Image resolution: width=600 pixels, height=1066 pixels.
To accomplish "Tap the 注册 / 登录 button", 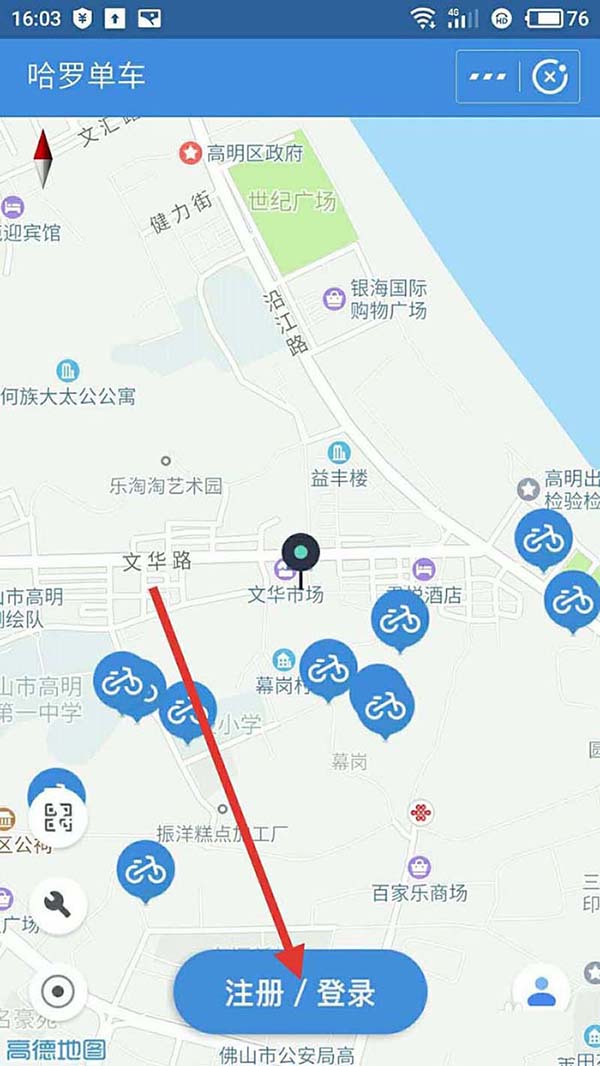I will (x=300, y=993).
